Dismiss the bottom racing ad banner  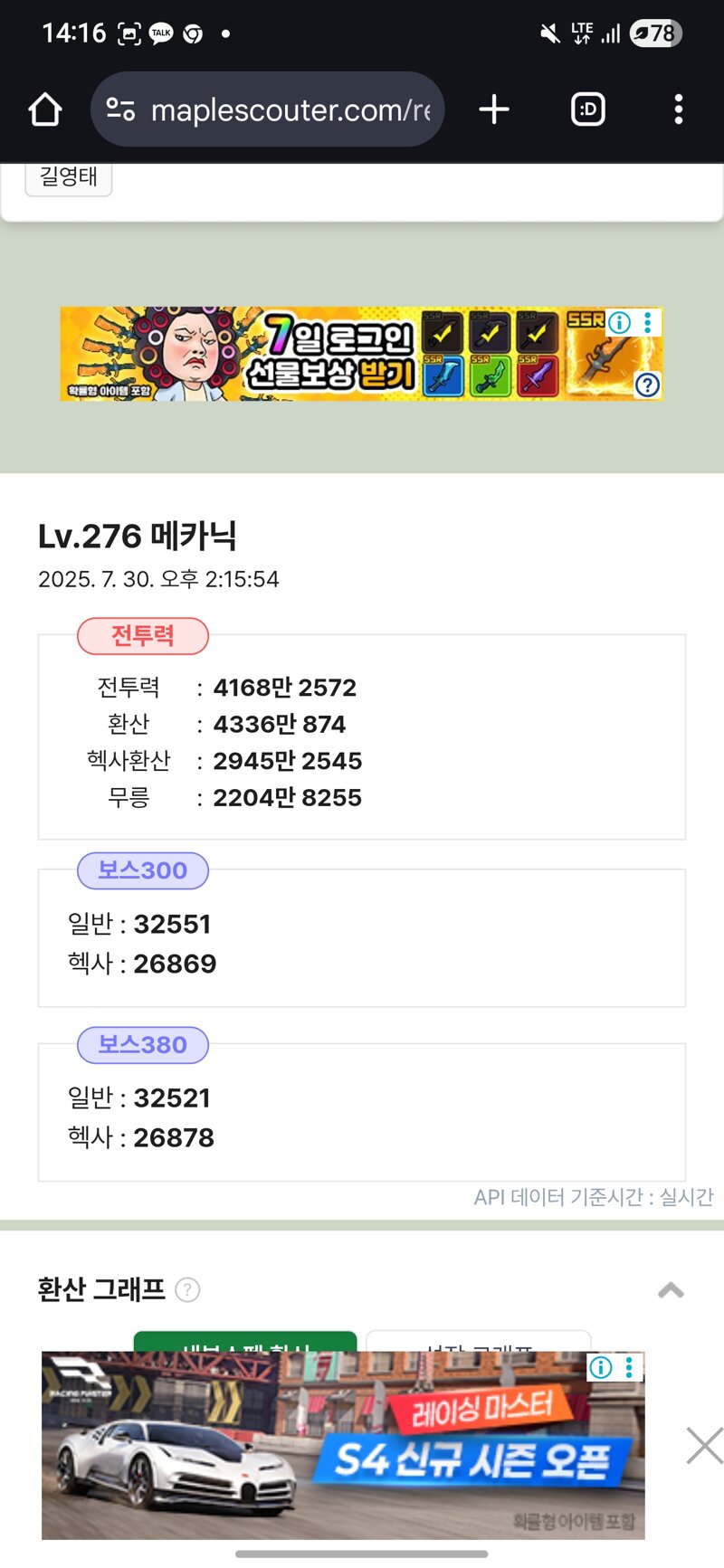pyautogui.click(x=704, y=1445)
